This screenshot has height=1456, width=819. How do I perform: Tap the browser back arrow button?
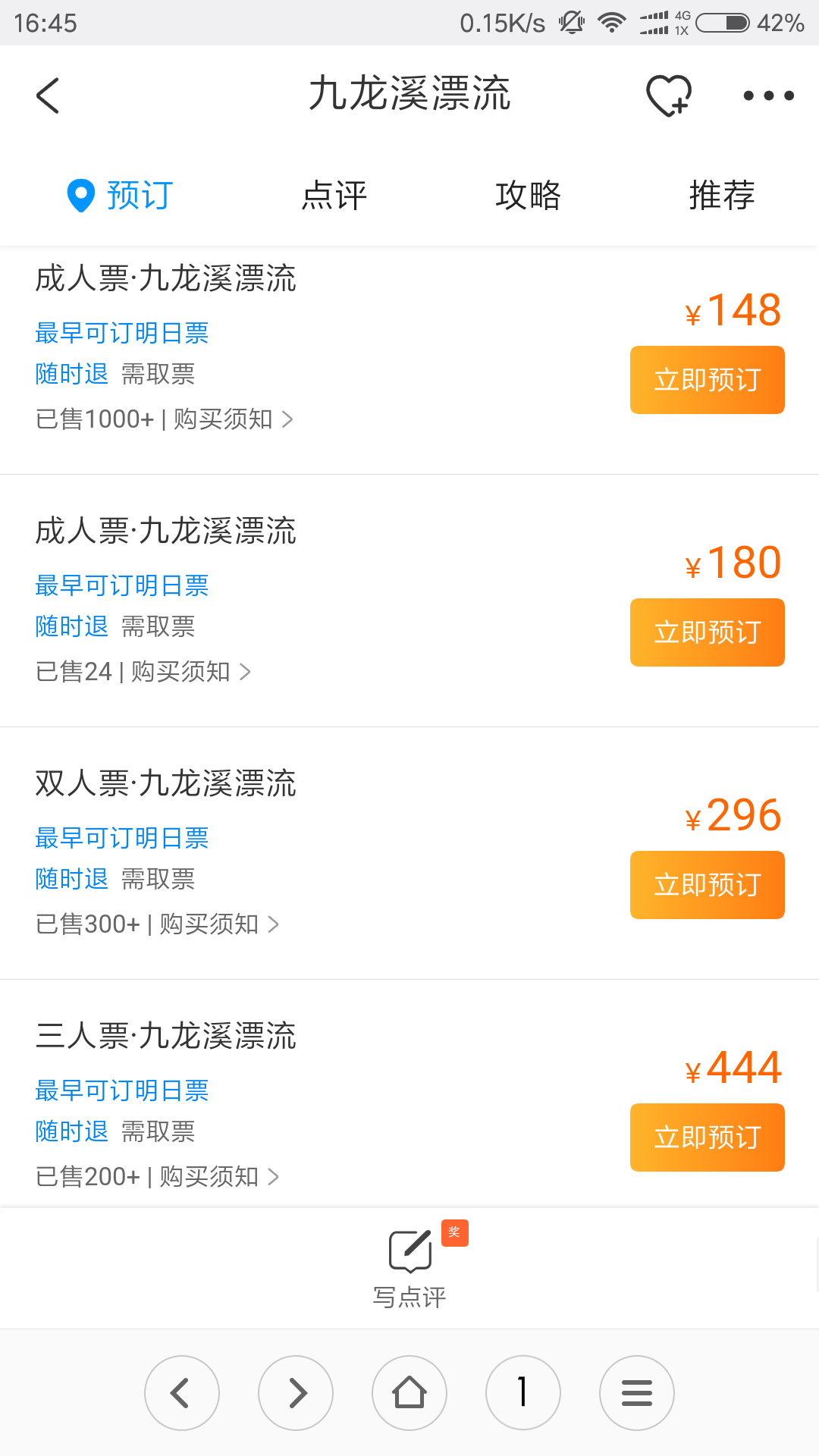point(182,1393)
